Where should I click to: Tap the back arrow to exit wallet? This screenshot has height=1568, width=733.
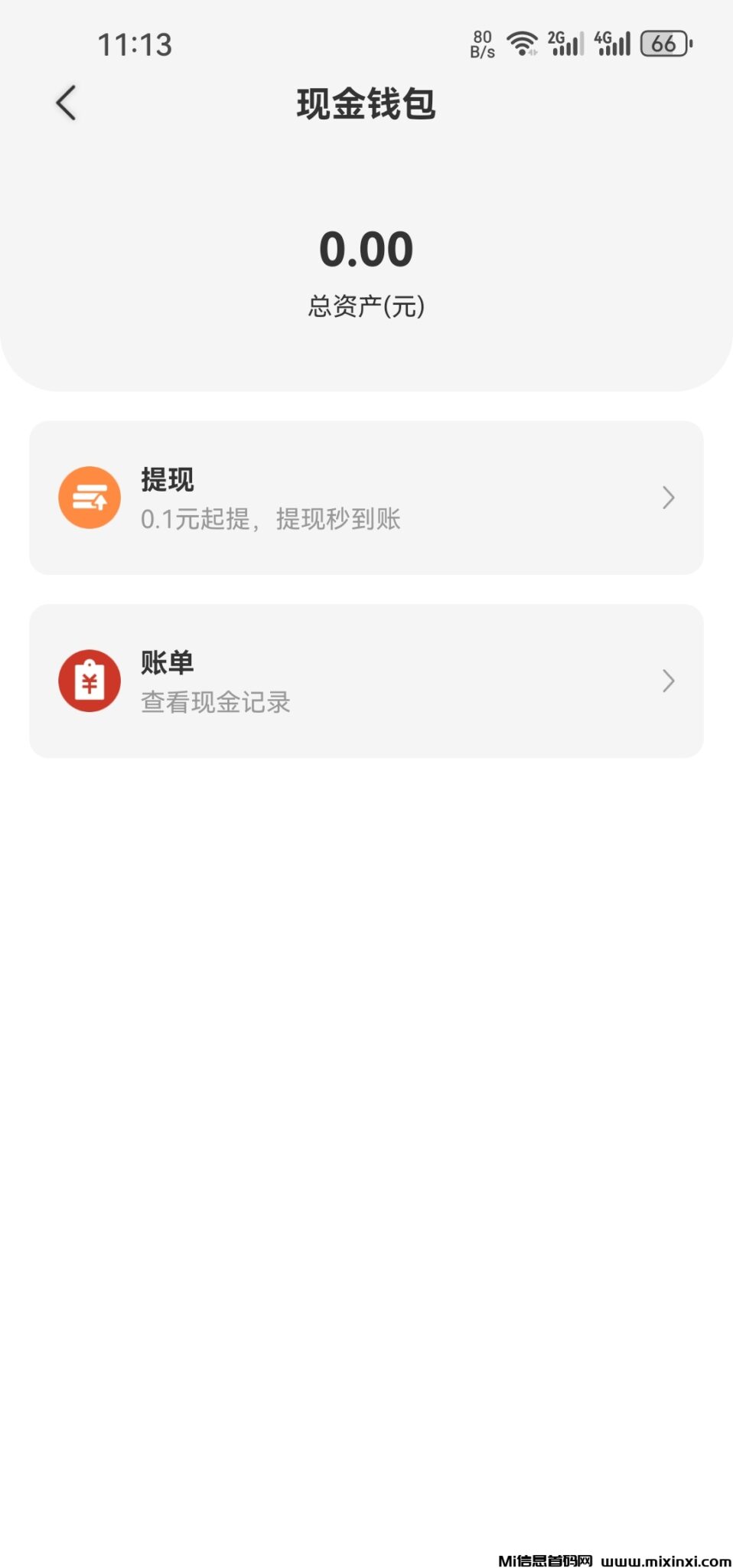pyautogui.click(x=64, y=102)
